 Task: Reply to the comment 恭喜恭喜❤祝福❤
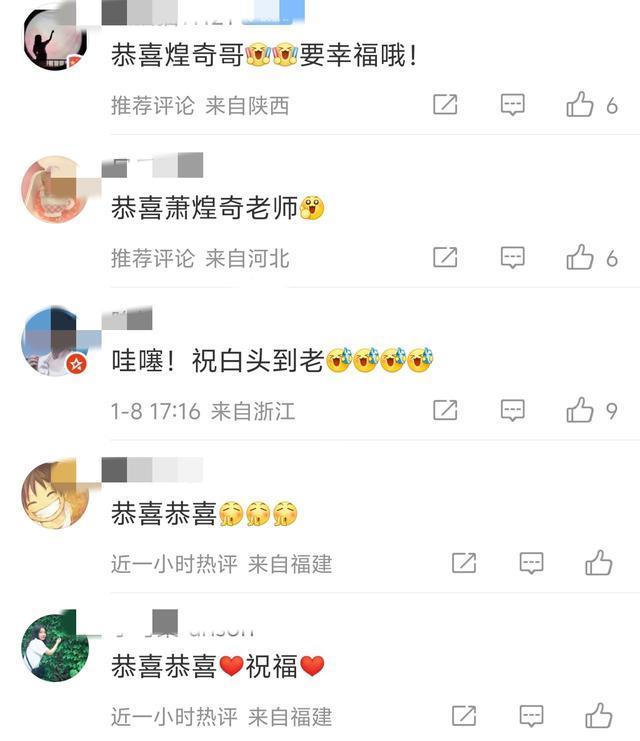[531, 716]
